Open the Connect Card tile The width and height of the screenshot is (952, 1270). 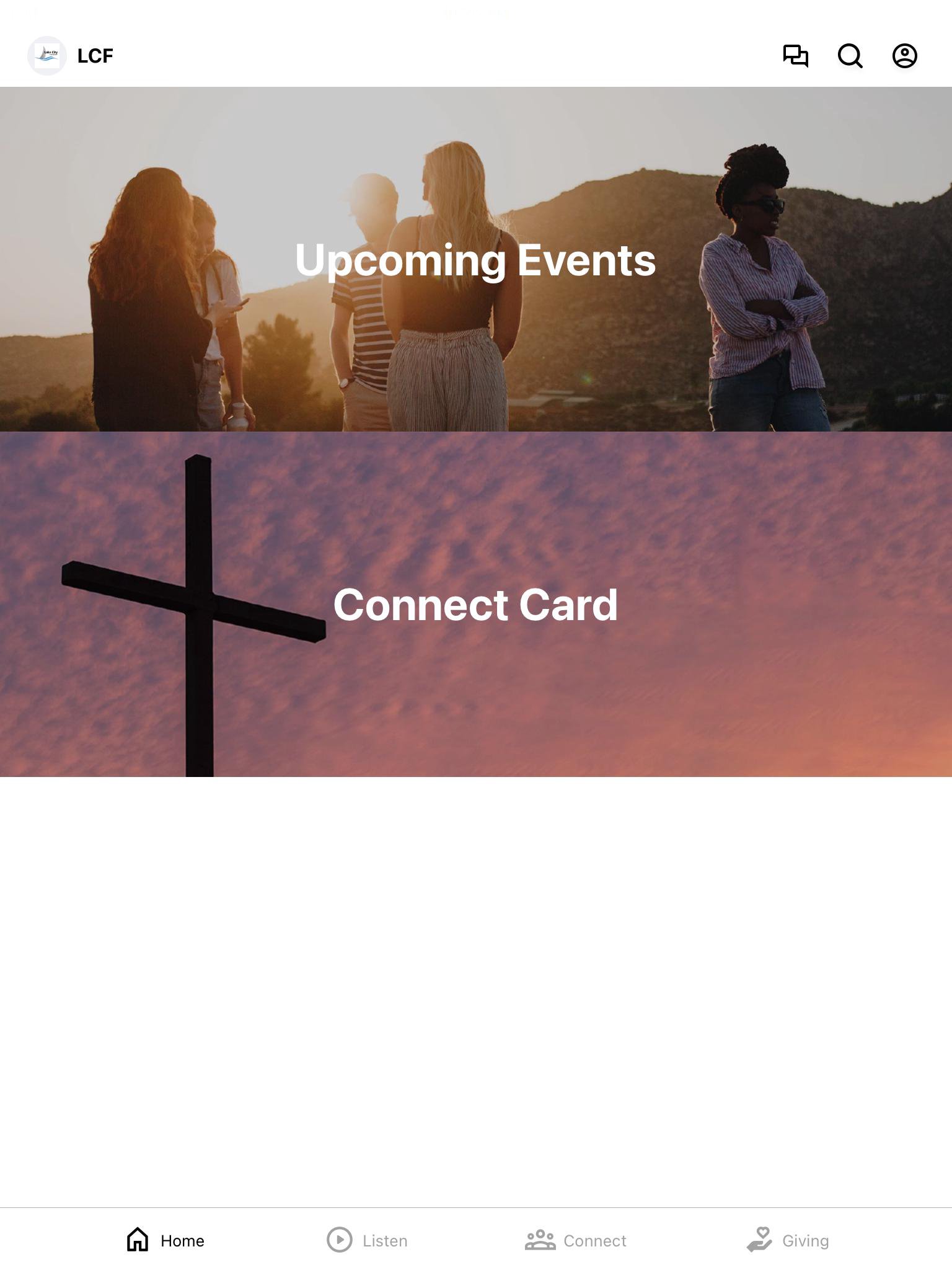[476, 605]
